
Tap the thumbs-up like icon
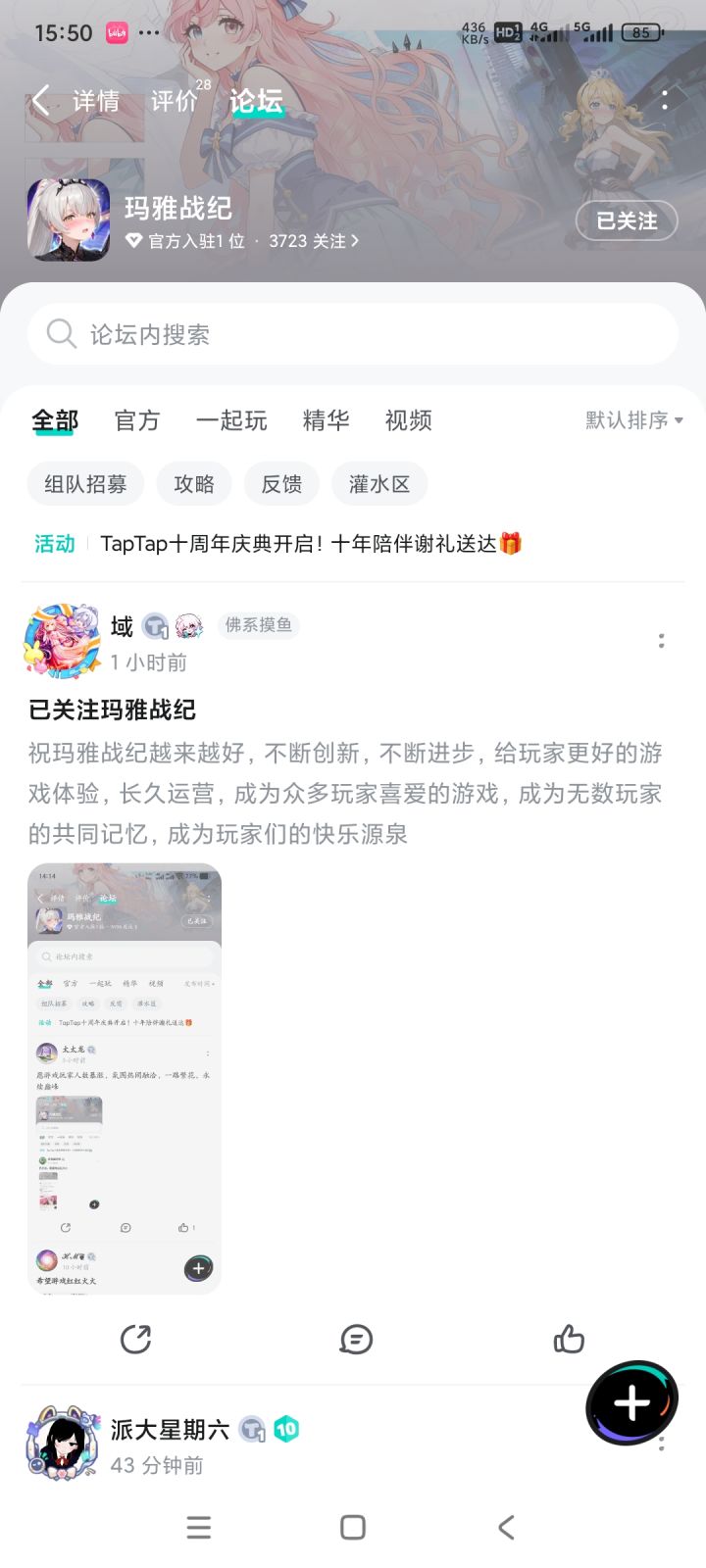tap(569, 1340)
